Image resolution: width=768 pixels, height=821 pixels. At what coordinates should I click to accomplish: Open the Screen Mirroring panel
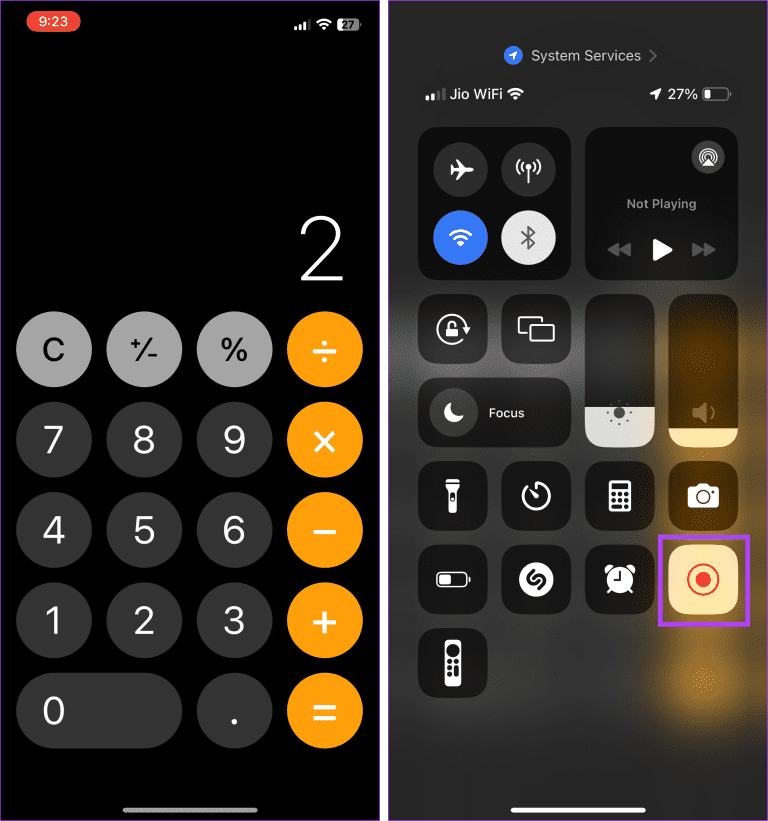tap(536, 329)
